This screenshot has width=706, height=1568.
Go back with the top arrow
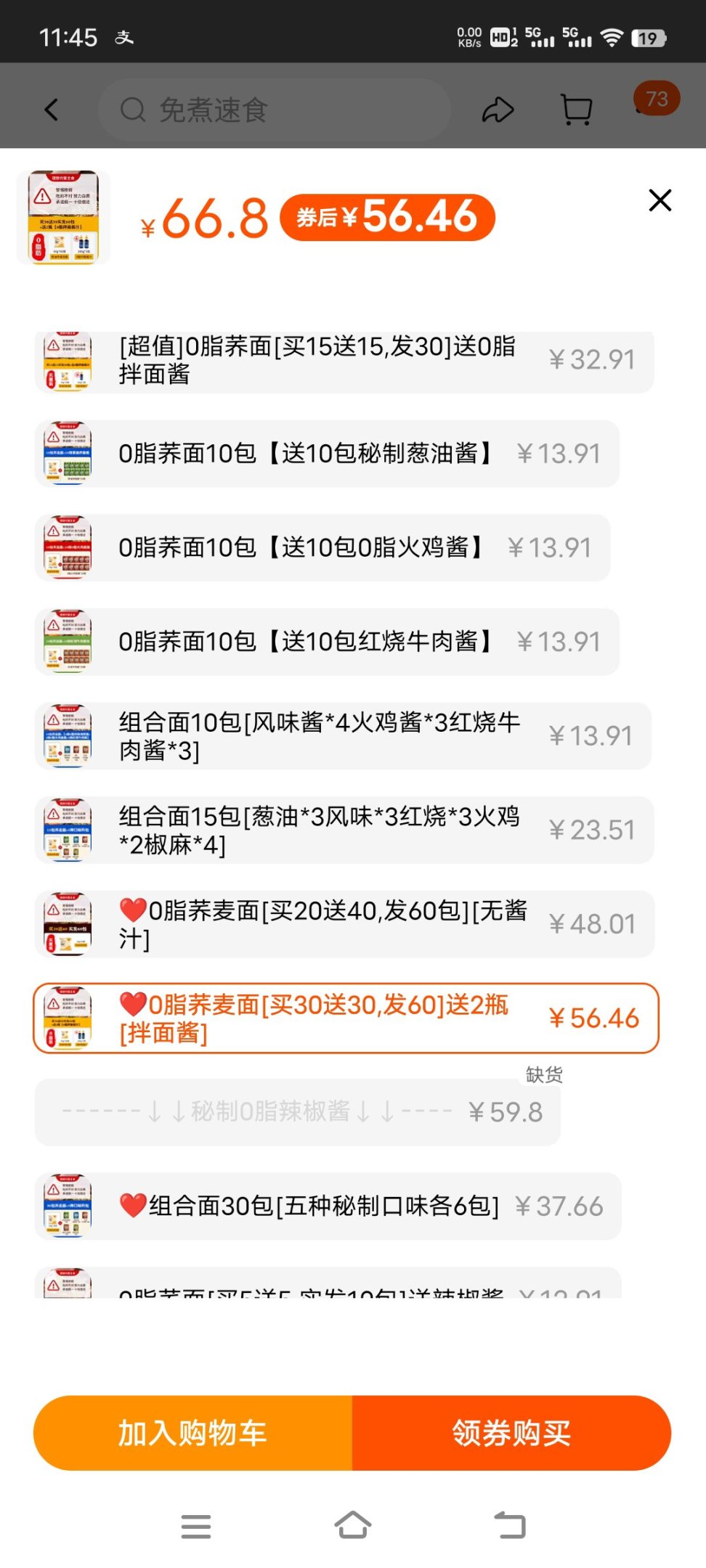pyautogui.click(x=51, y=110)
